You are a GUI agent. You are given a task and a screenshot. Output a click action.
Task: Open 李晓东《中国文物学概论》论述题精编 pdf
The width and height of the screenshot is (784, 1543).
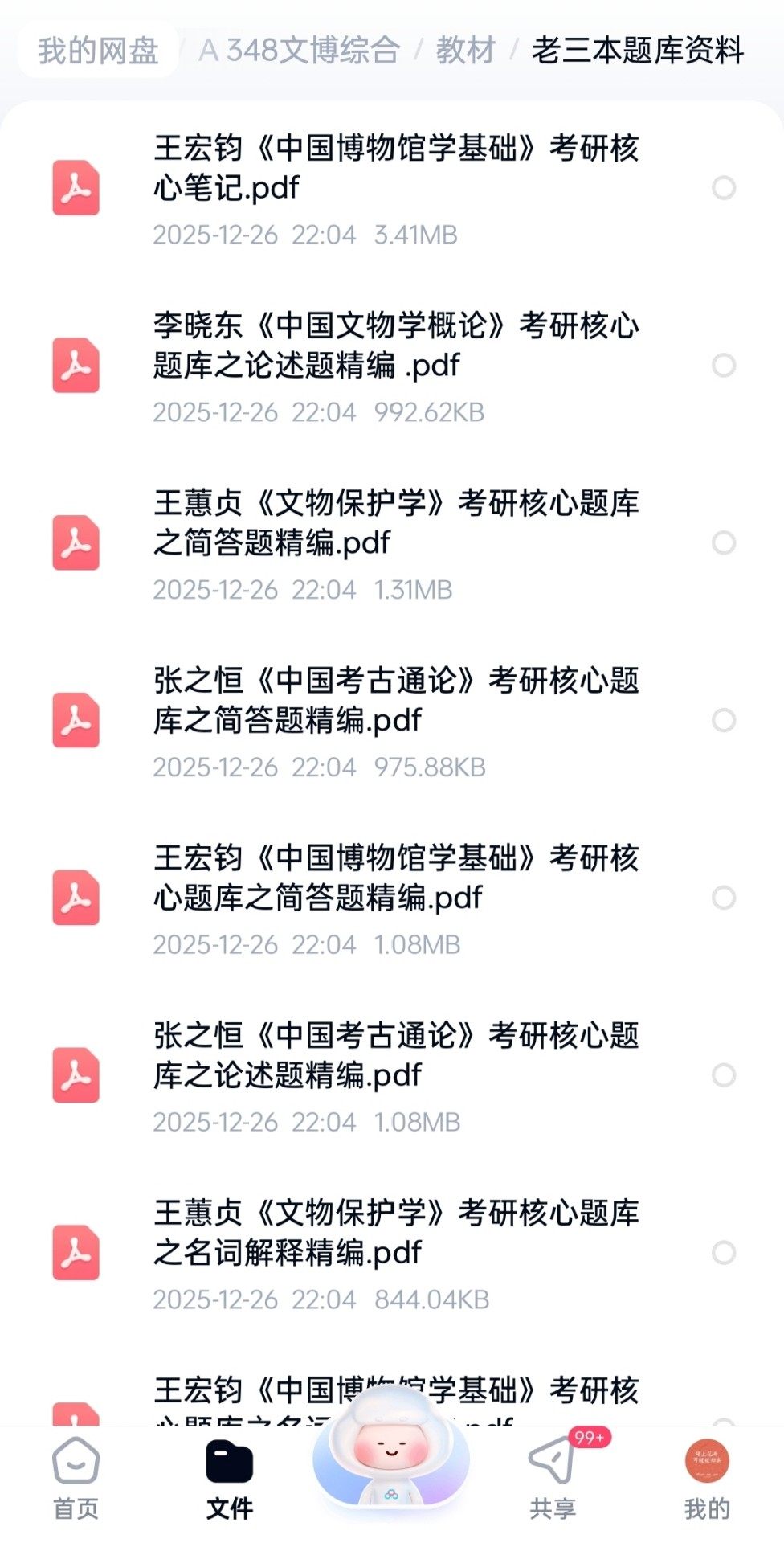click(x=395, y=346)
